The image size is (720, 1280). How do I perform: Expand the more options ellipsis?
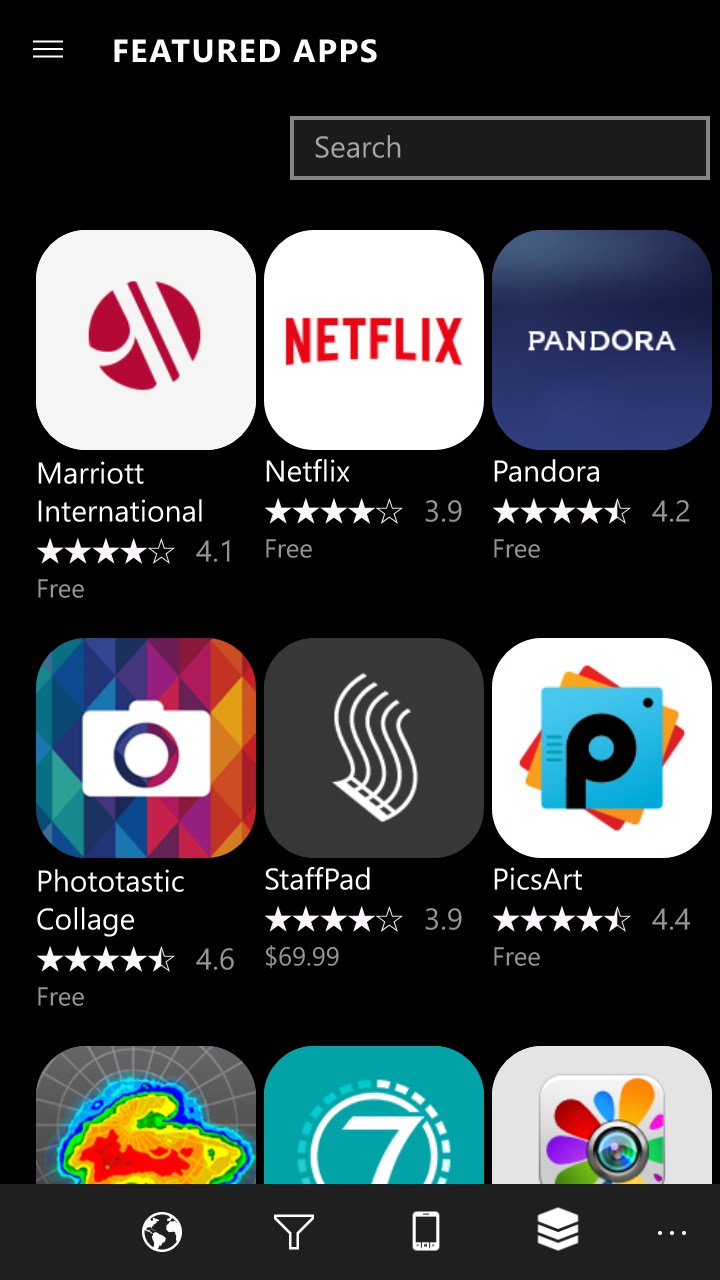tap(672, 1233)
